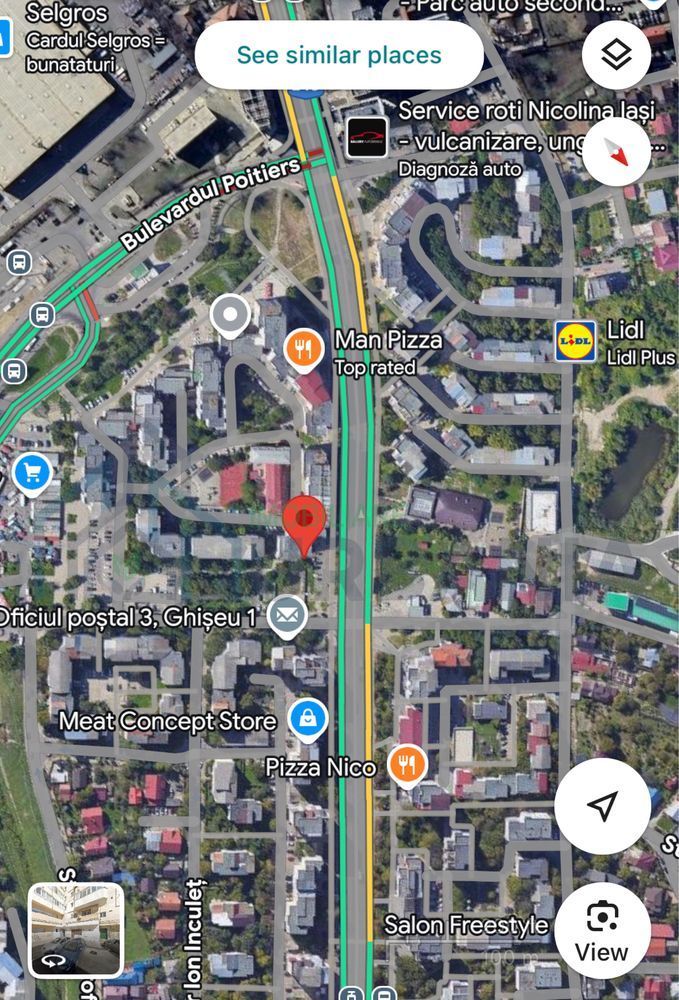This screenshot has height=1000, width=679.
Task: Open the map layers selector
Action: 616,54
